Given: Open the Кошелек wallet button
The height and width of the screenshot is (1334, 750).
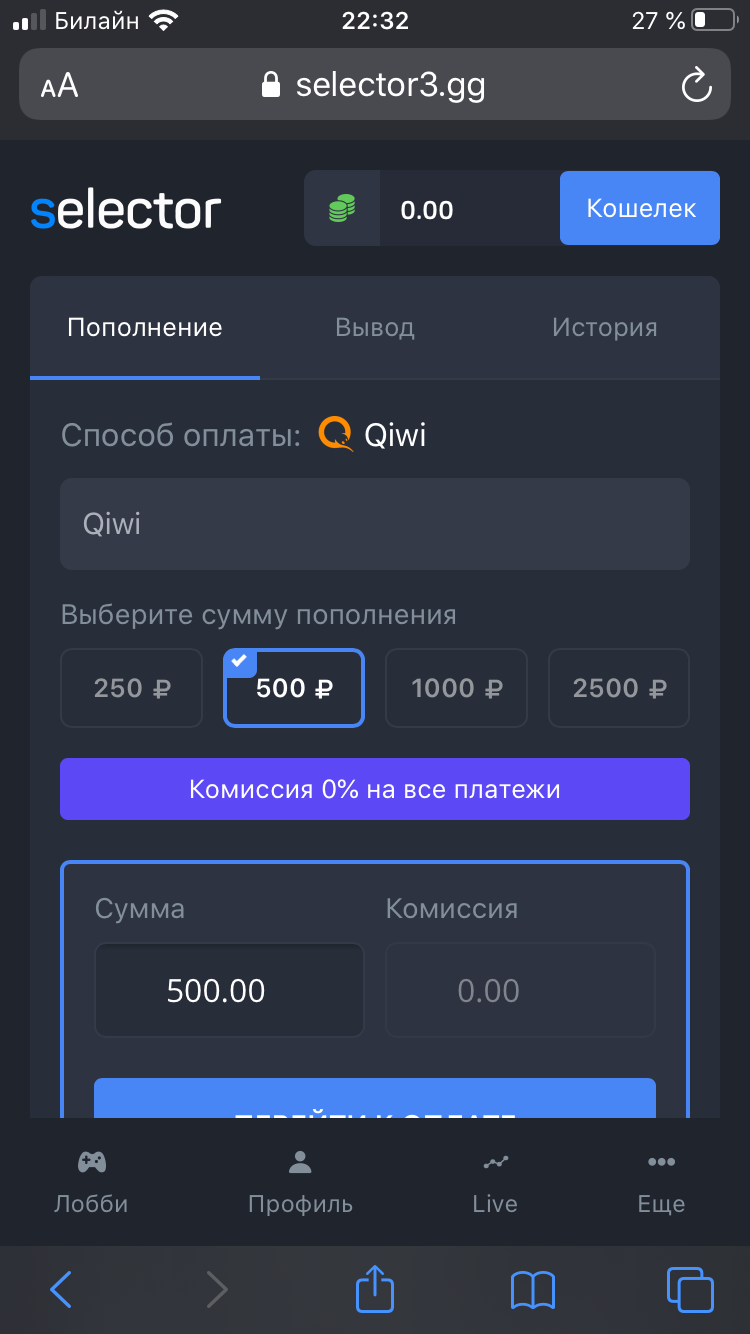Looking at the screenshot, I should tap(639, 208).
